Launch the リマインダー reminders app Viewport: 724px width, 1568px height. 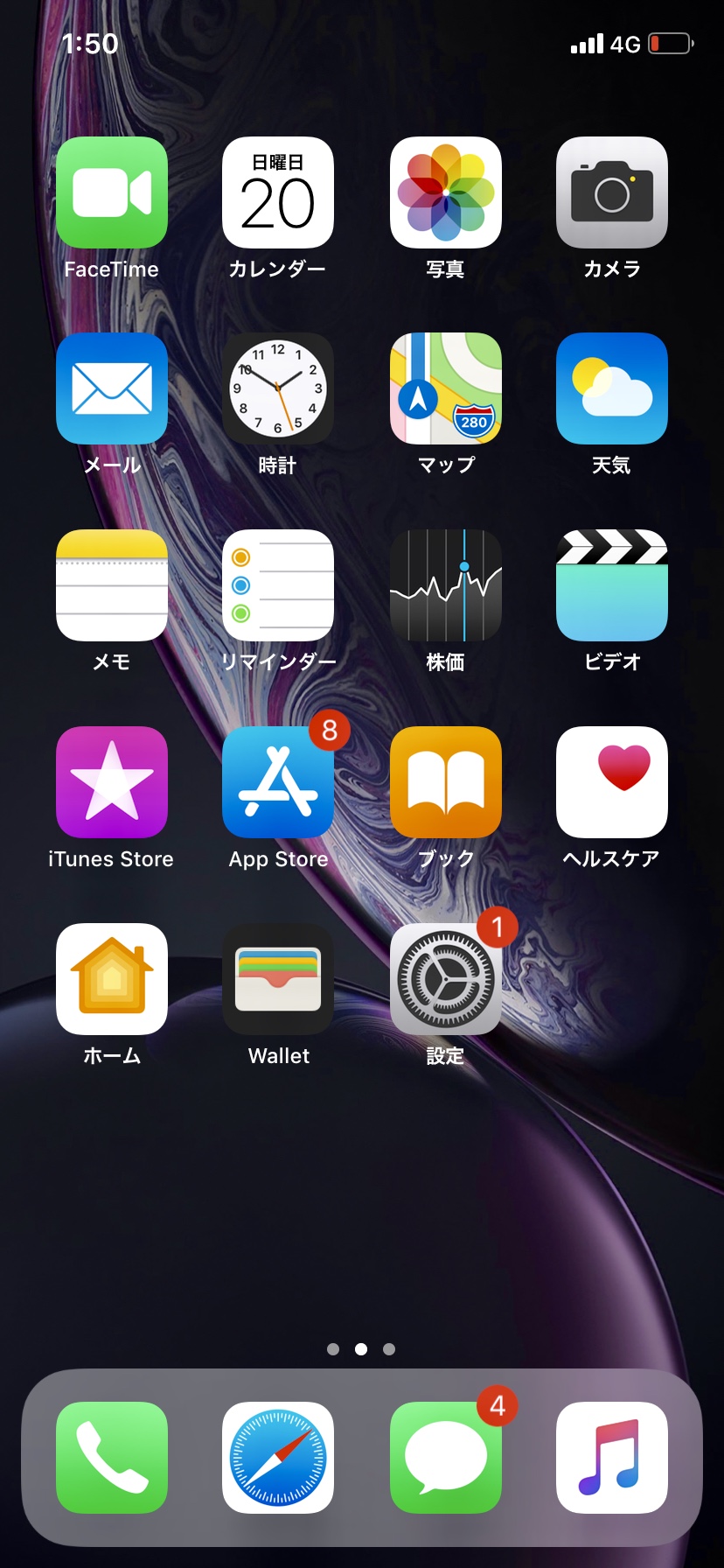[x=278, y=585]
